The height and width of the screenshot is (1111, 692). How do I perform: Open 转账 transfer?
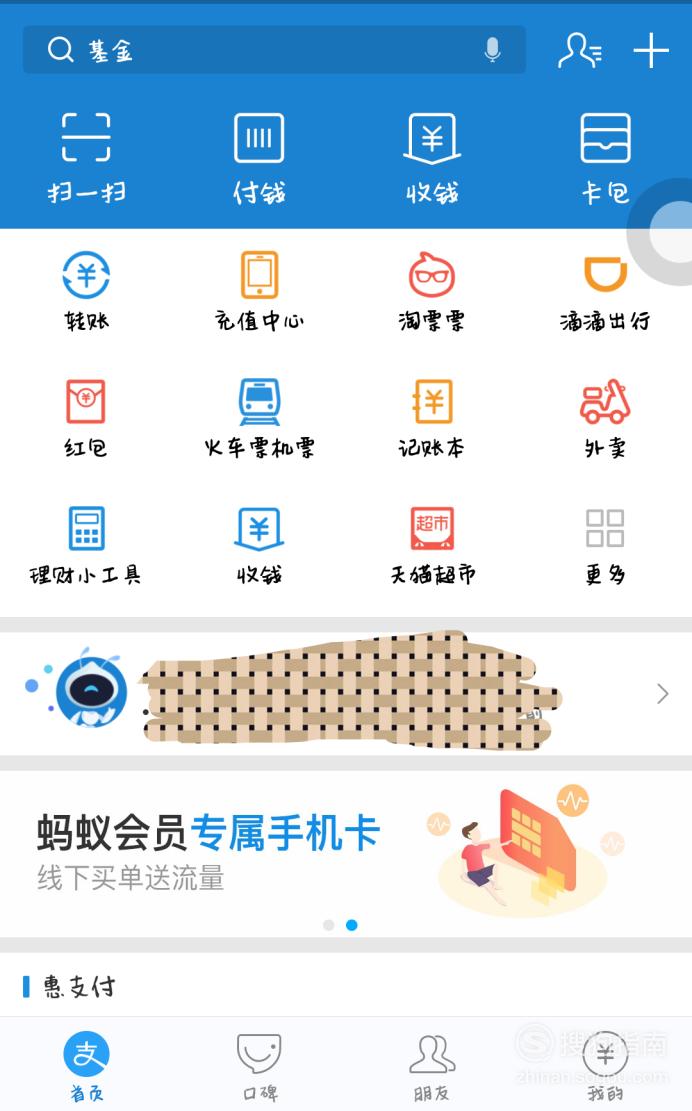coord(86,291)
